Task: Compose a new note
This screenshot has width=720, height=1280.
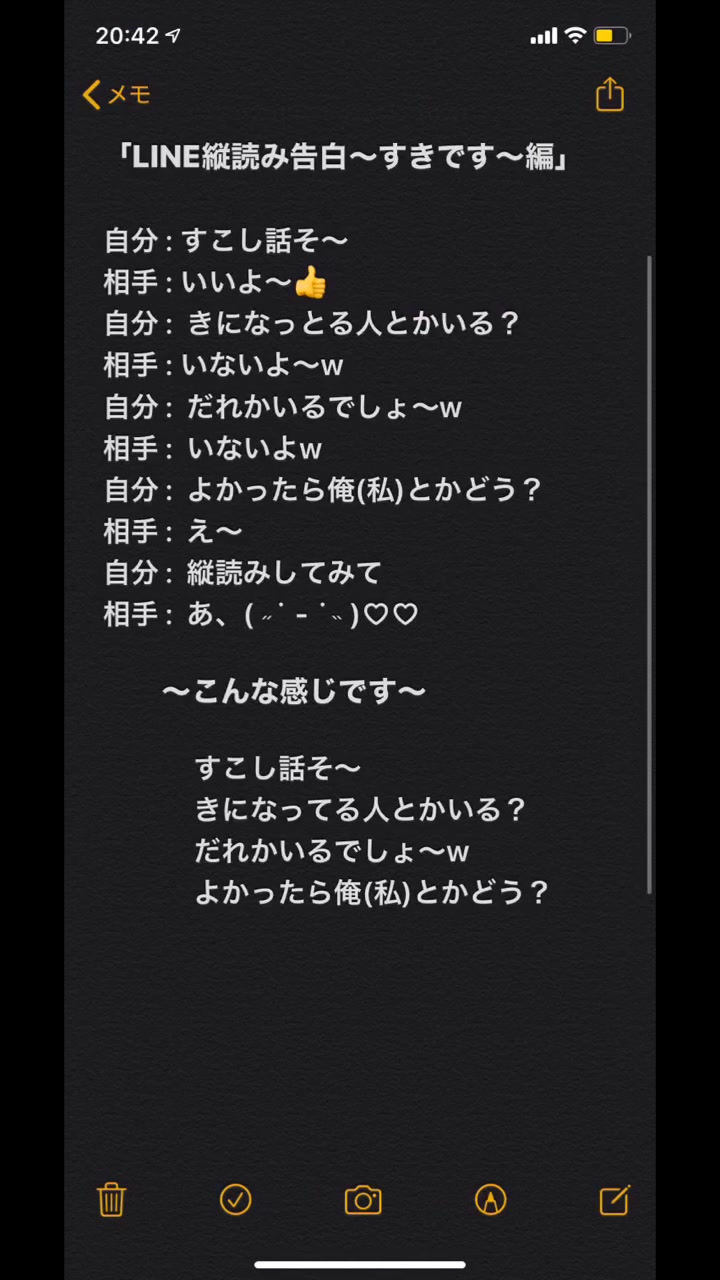Action: pos(614,1199)
